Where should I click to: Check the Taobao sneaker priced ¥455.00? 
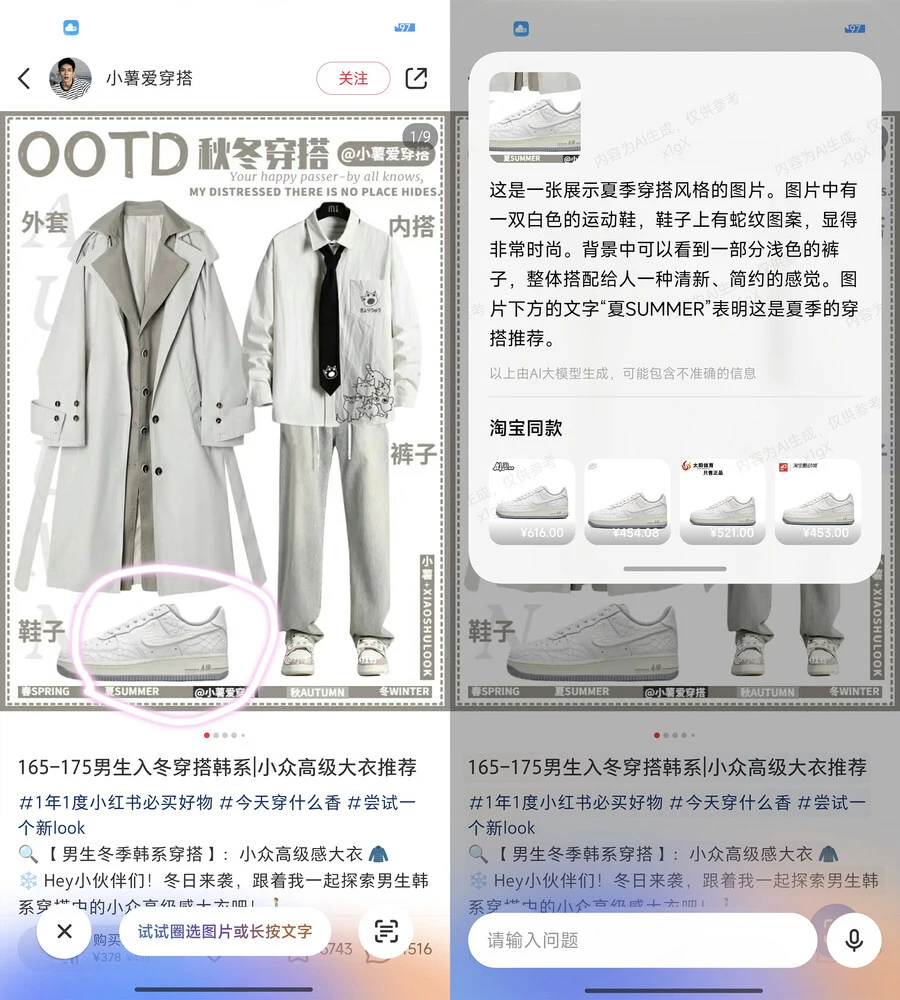818,502
